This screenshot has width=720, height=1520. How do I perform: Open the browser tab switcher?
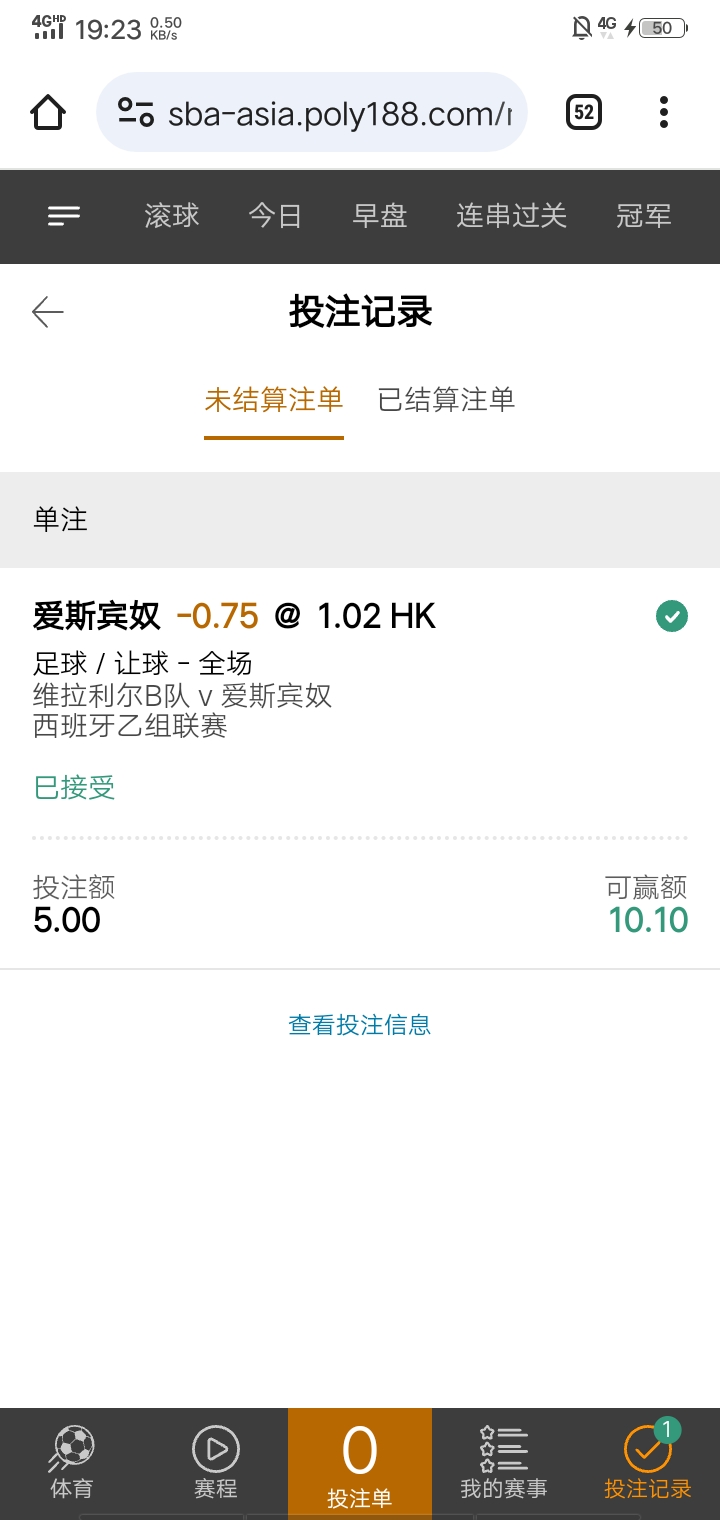coord(584,112)
